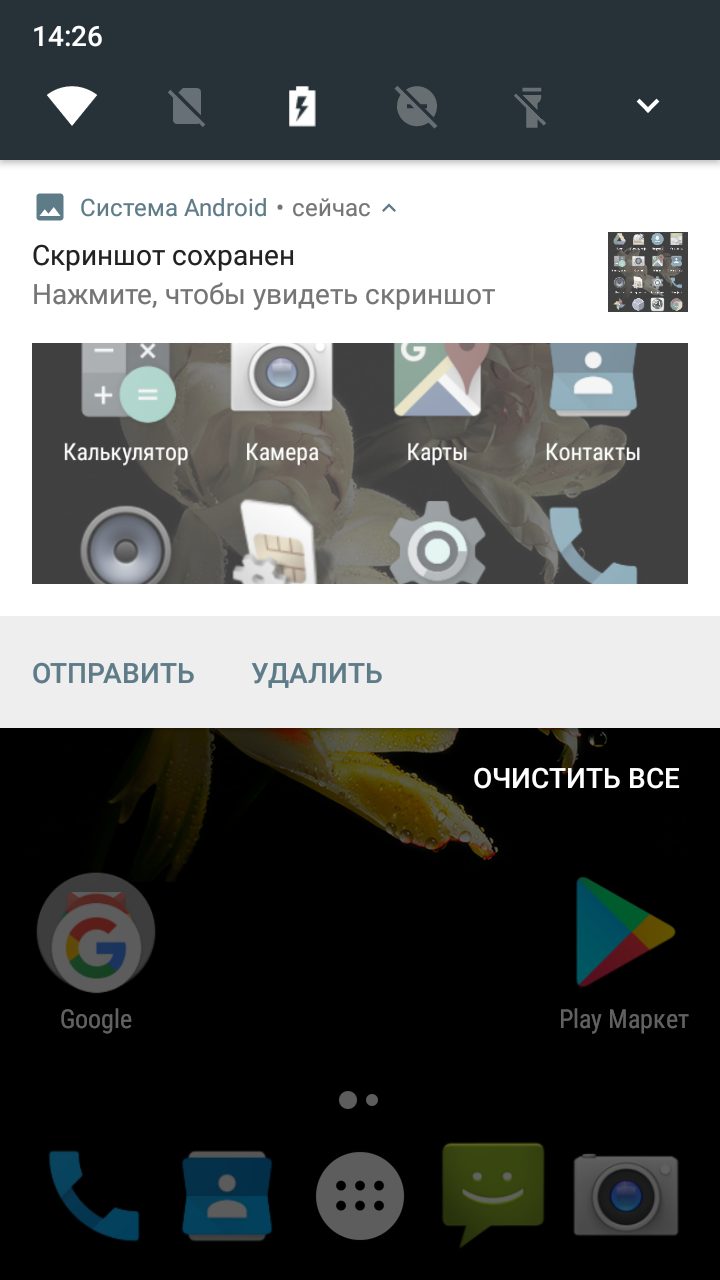
Task: Tap the battery saver quick setting
Action: [x=302, y=106]
